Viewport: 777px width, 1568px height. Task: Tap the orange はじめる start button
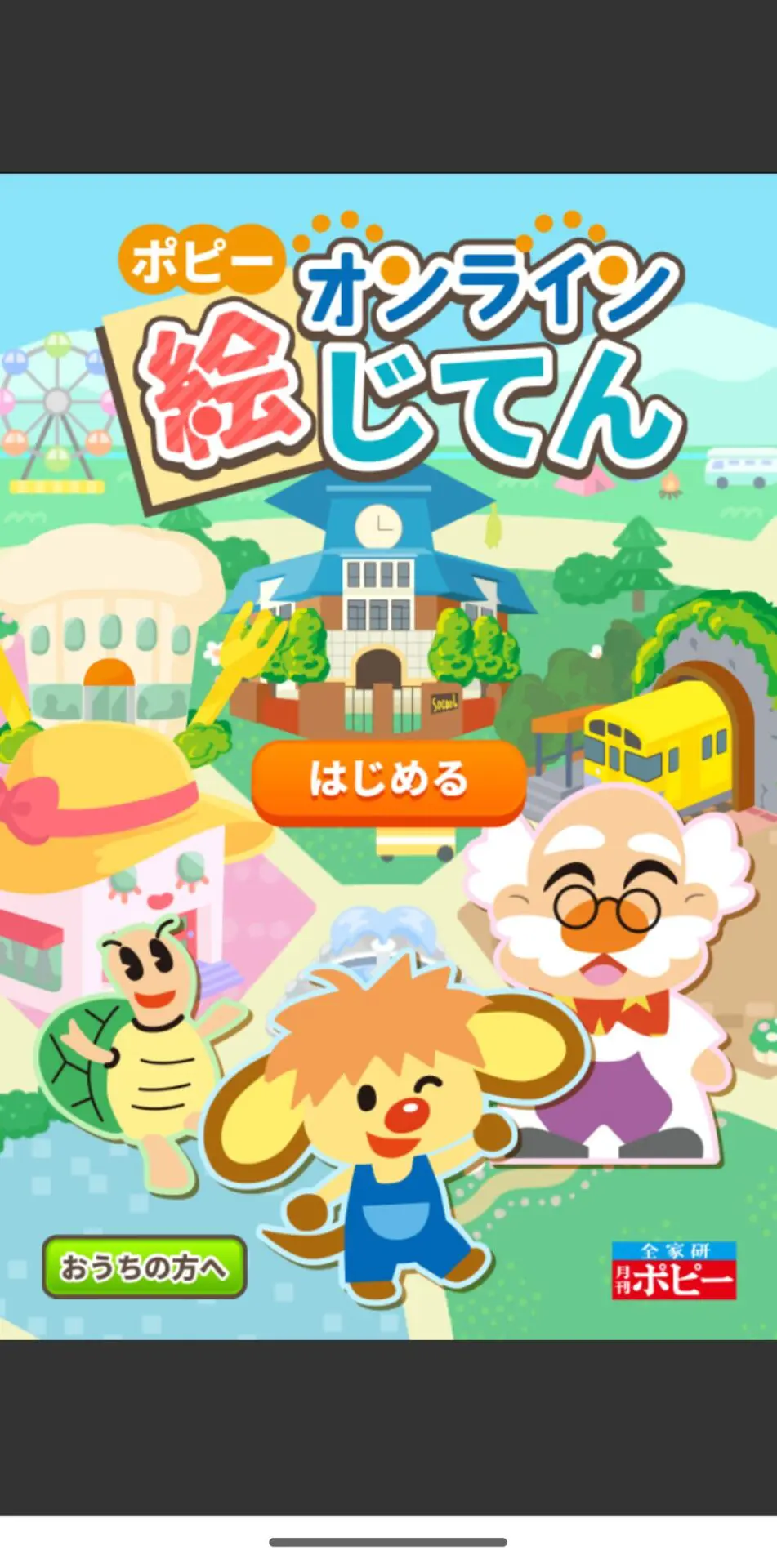tap(389, 781)
